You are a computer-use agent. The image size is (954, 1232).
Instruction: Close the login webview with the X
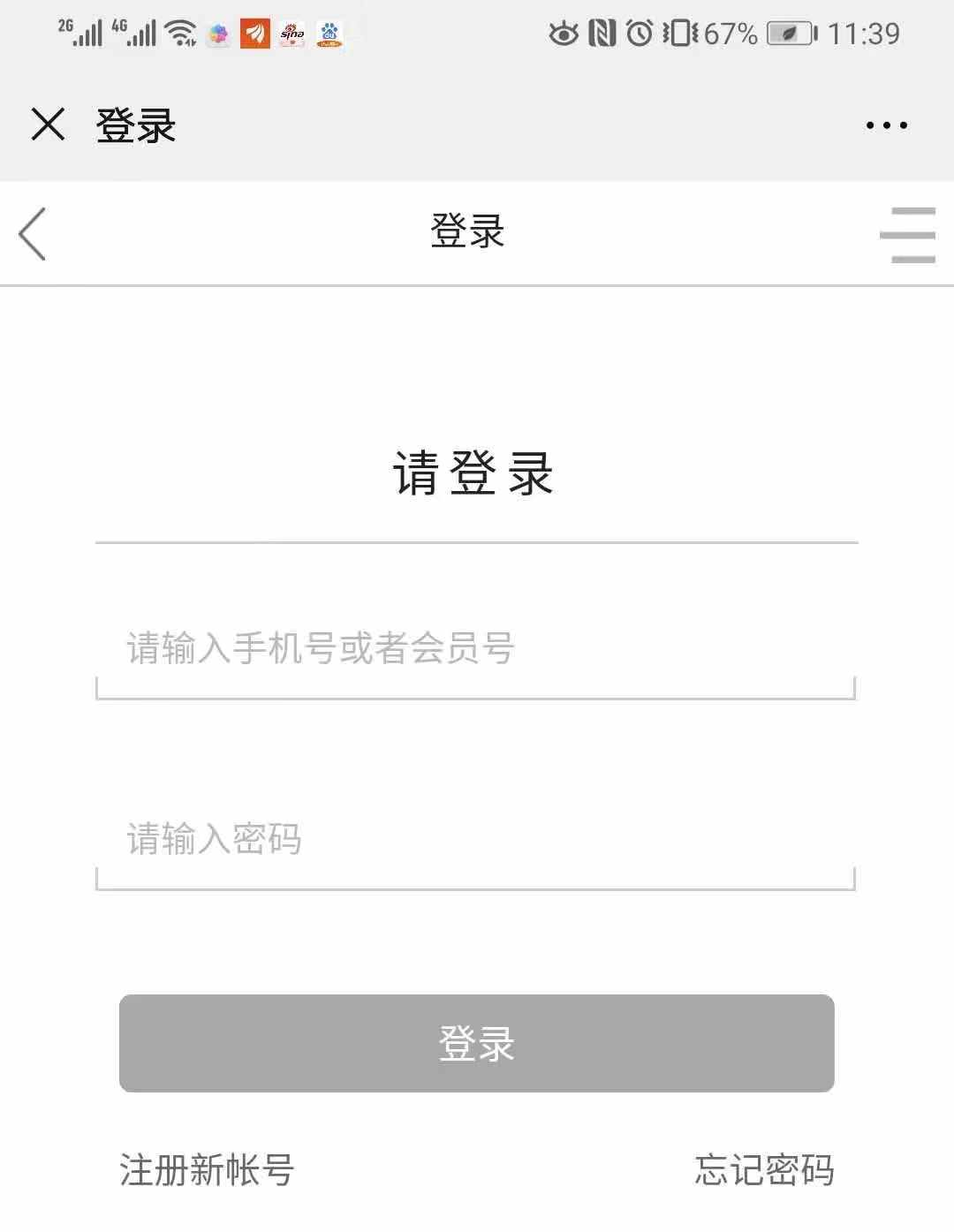(x=48, y=125)
